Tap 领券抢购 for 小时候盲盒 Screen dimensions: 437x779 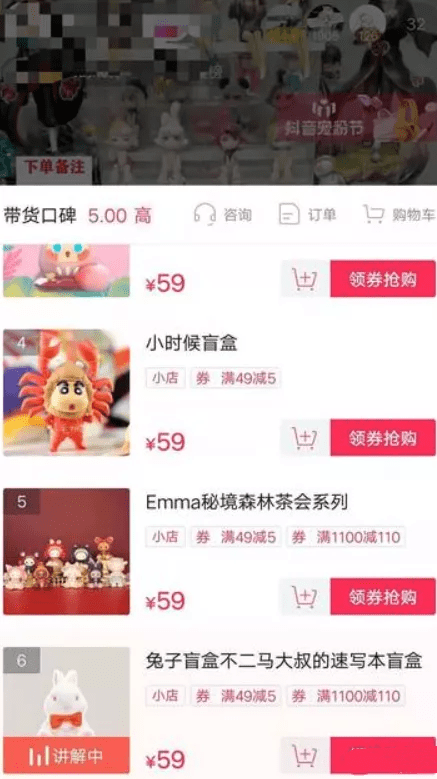point(382,438)
